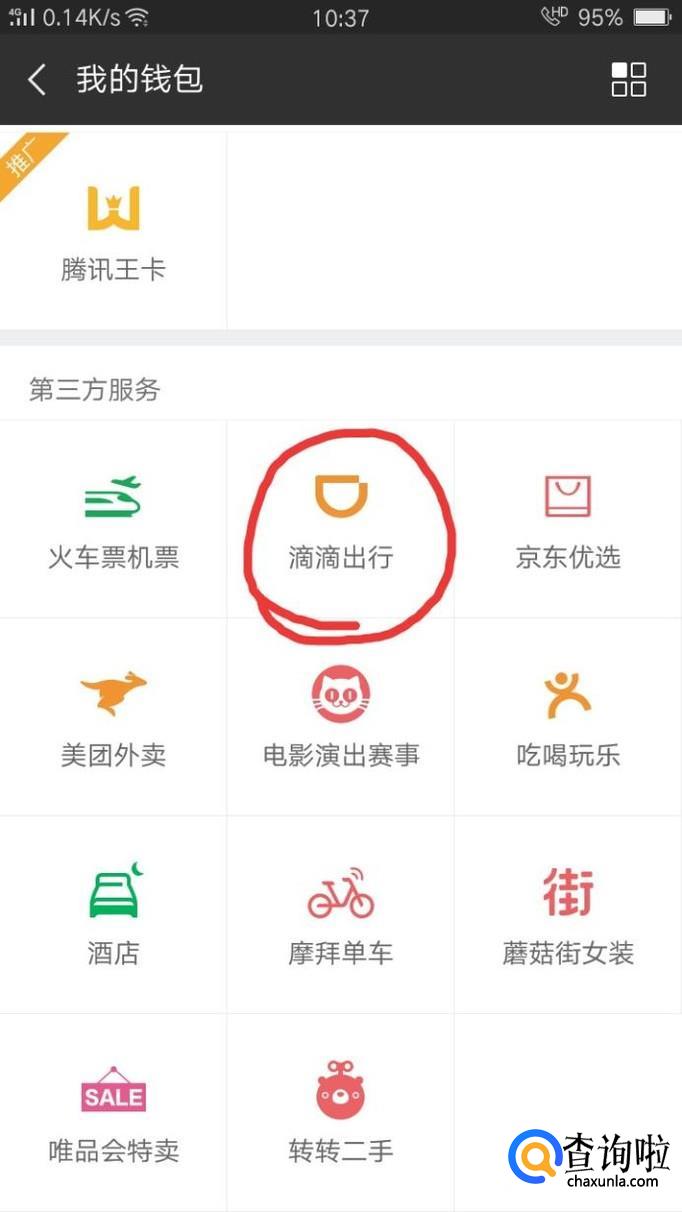Select 美团外卖 food delivery
Screen dimensions: 682x1212
pos(113,717)
